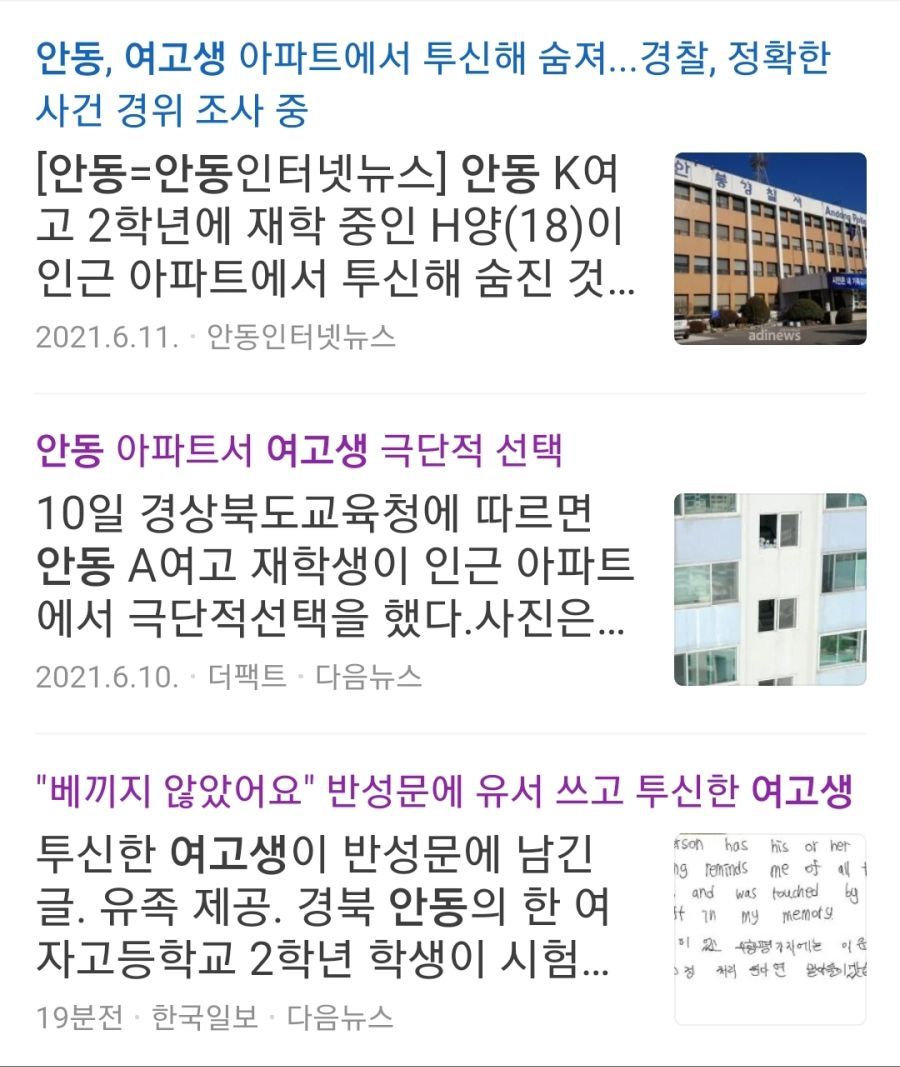
Task: Open the "베끼지 않았어요" 반성문 headline
Action: click(x=444, y=793)
